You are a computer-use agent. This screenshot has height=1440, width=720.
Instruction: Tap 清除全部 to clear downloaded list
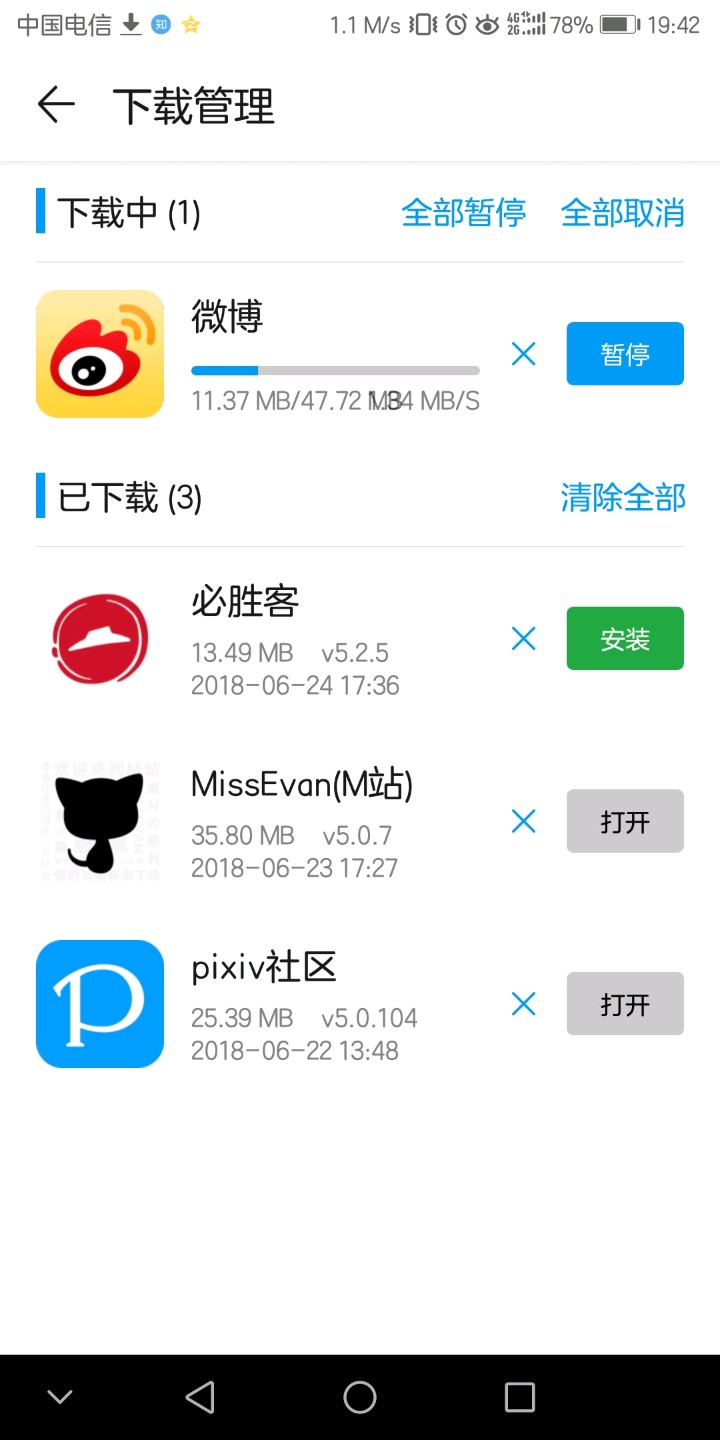622,497
